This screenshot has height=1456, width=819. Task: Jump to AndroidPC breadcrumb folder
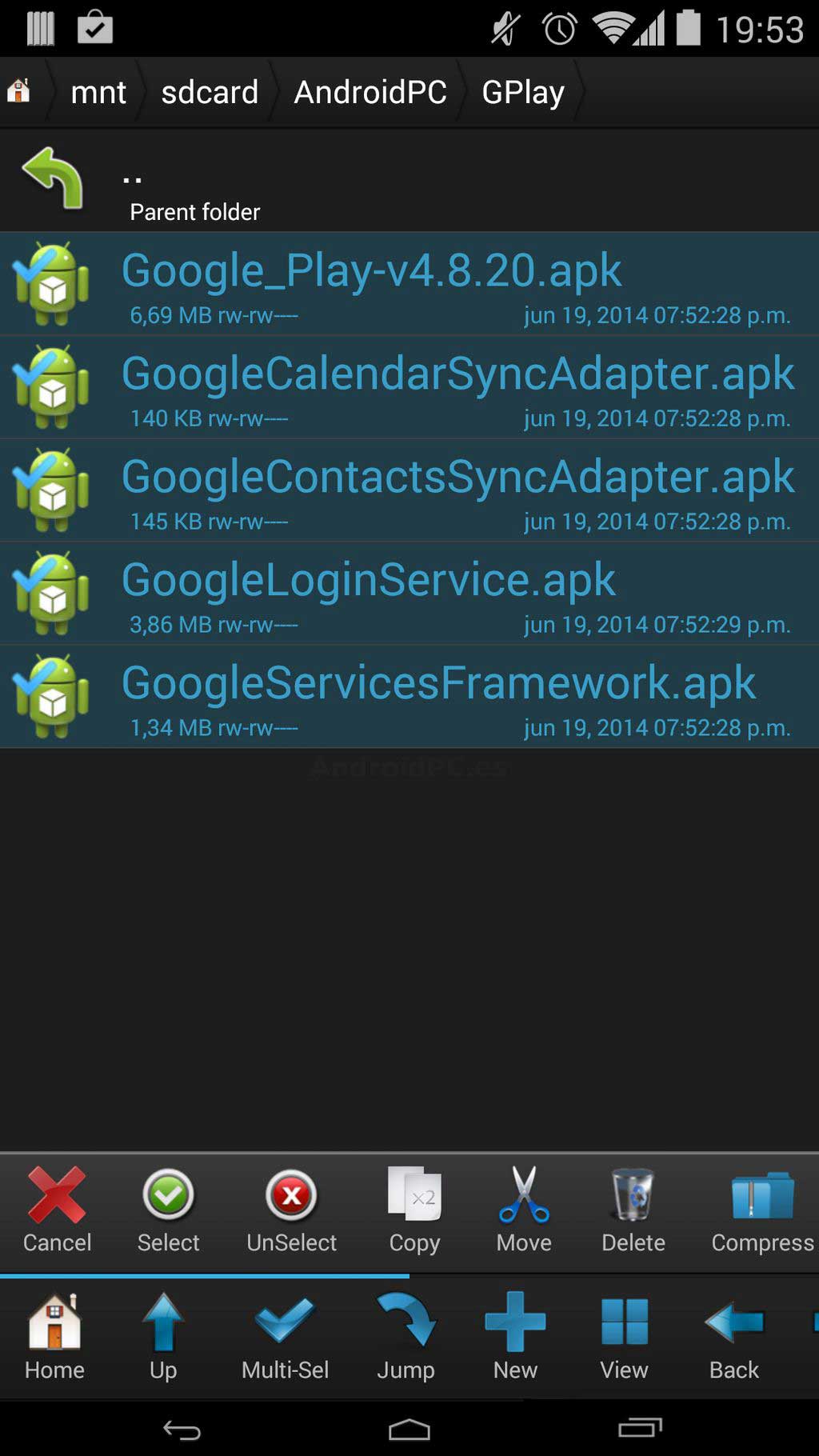370,92
